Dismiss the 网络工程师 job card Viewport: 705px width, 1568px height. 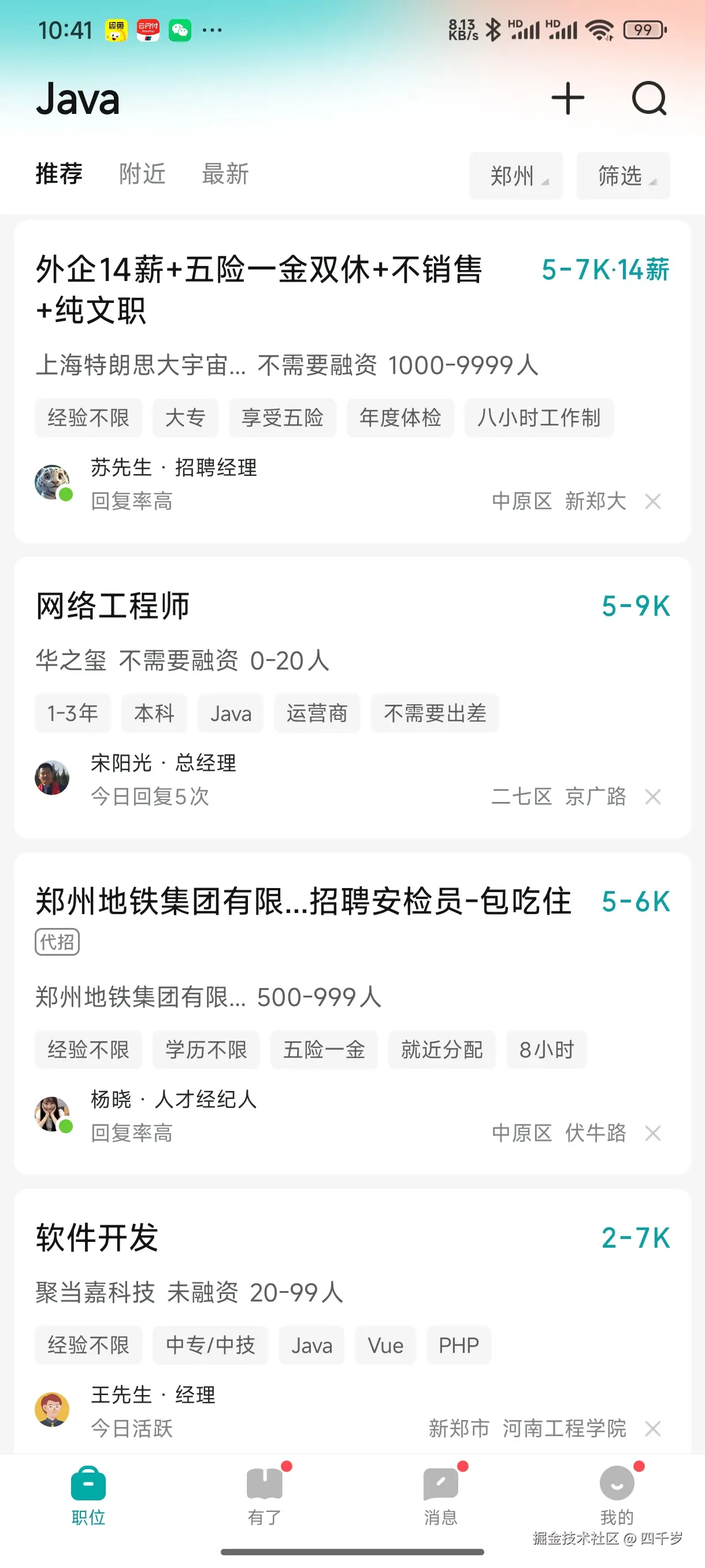click(652, 796)
